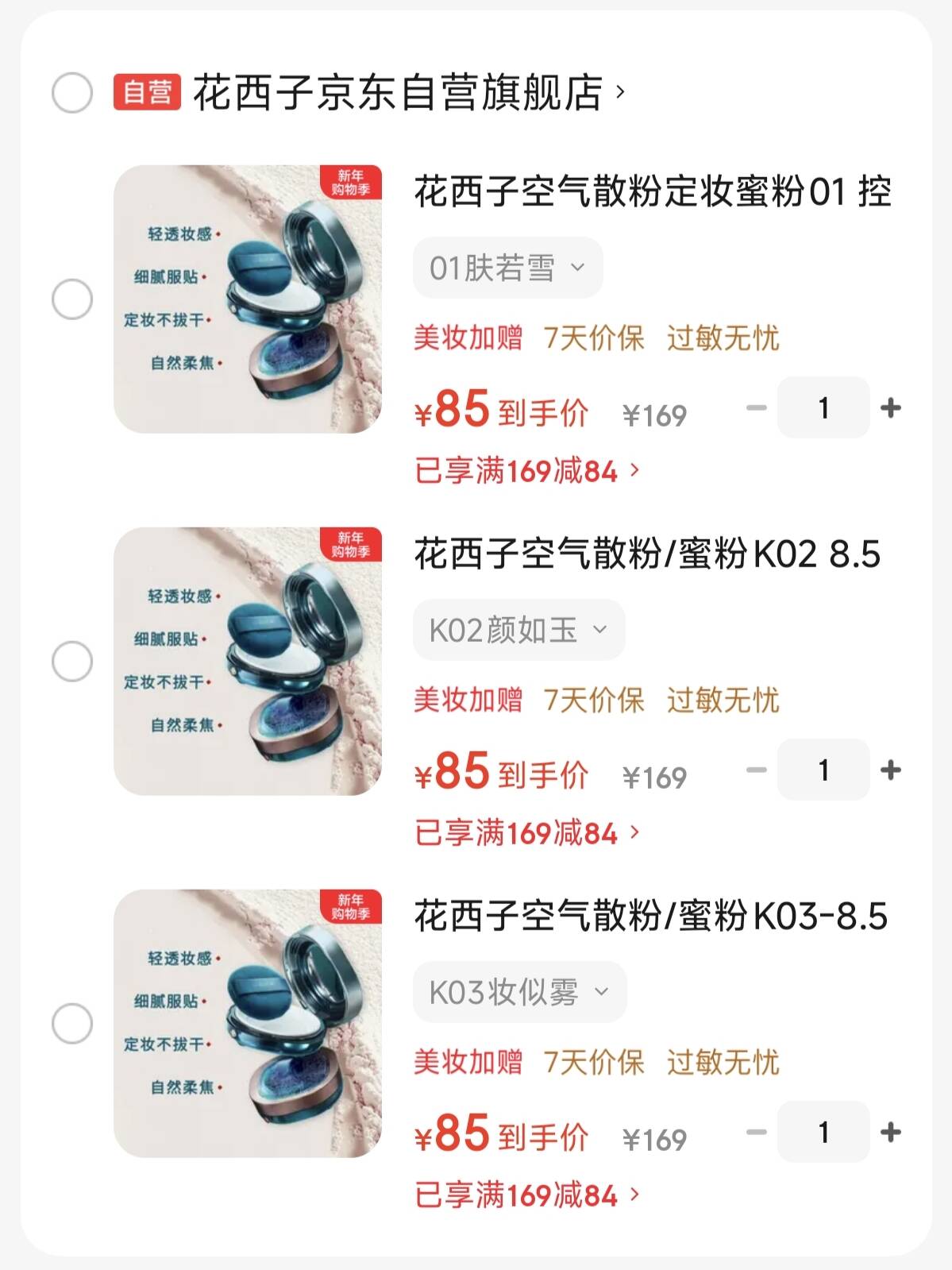Open the 01肤若雪 product image
The height and width of the screenshot is (1270, 952).
pyautogui.click(x=248, y=299)
